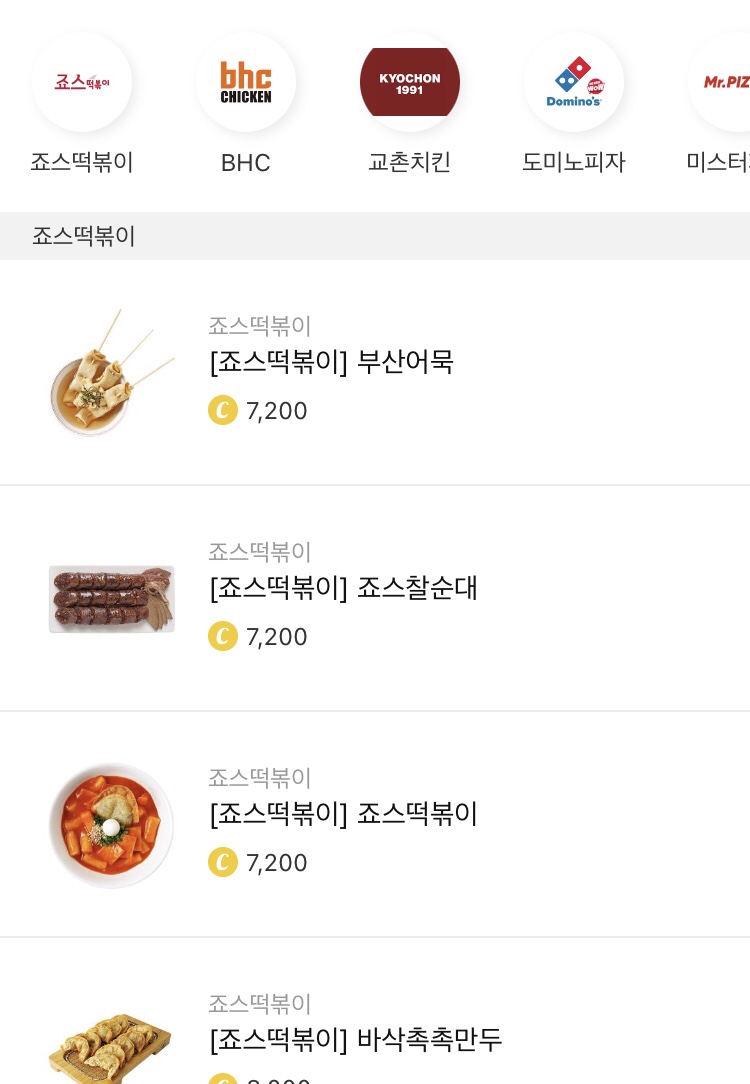Click the 죠스떡볶이 brand label under its logo
The image size is (750, 1084).
click(x=81, y=162)
